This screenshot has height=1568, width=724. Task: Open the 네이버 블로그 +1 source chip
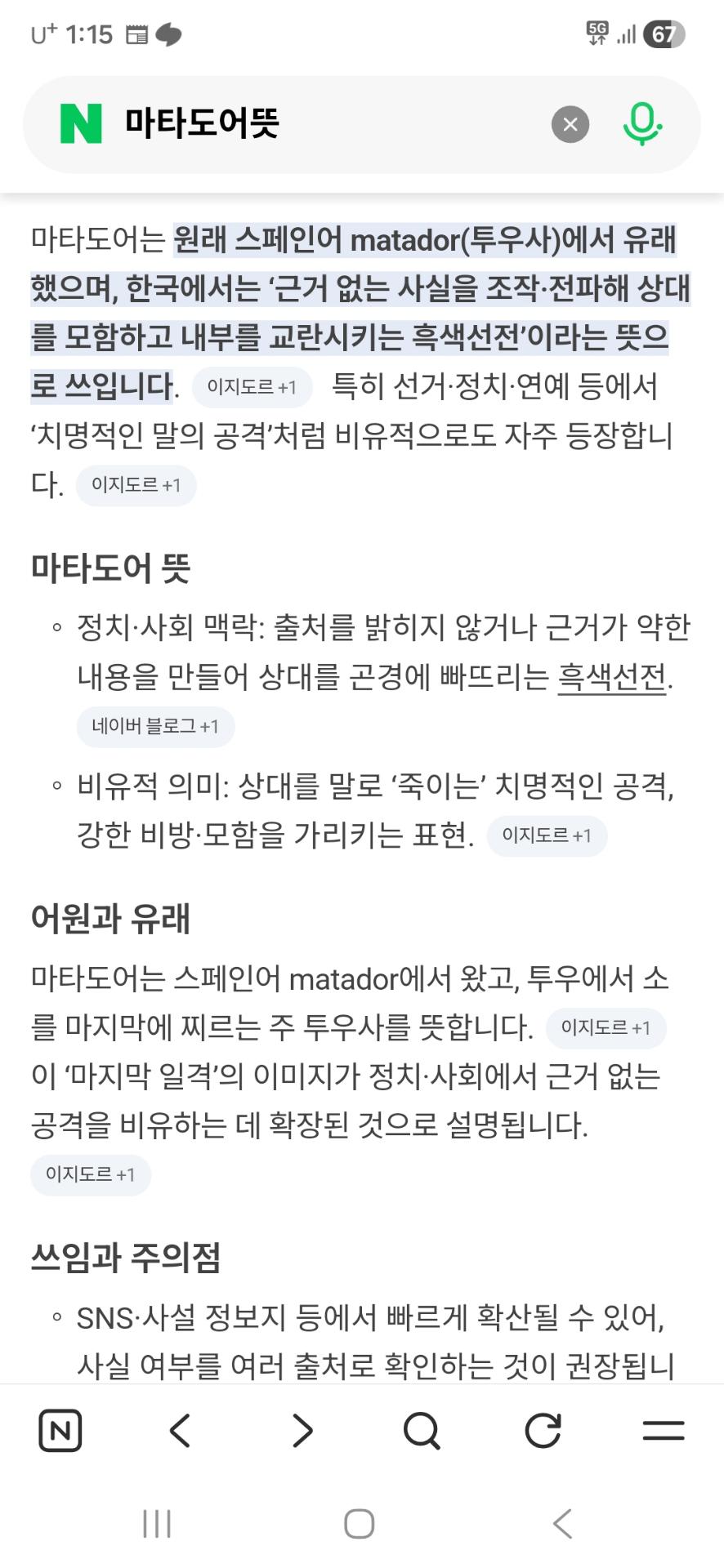pos(155,726)
